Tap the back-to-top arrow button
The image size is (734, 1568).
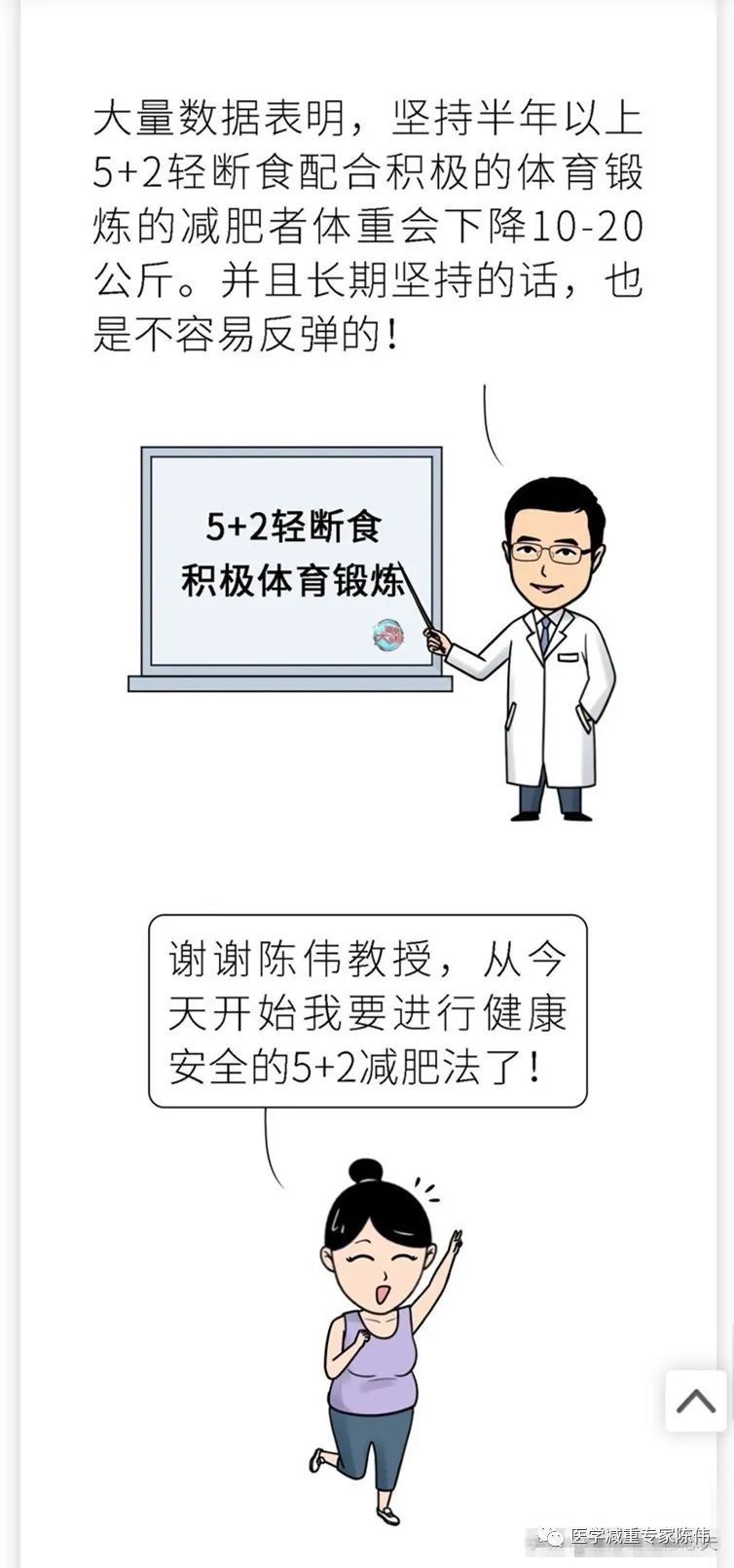pos(696,1402)
